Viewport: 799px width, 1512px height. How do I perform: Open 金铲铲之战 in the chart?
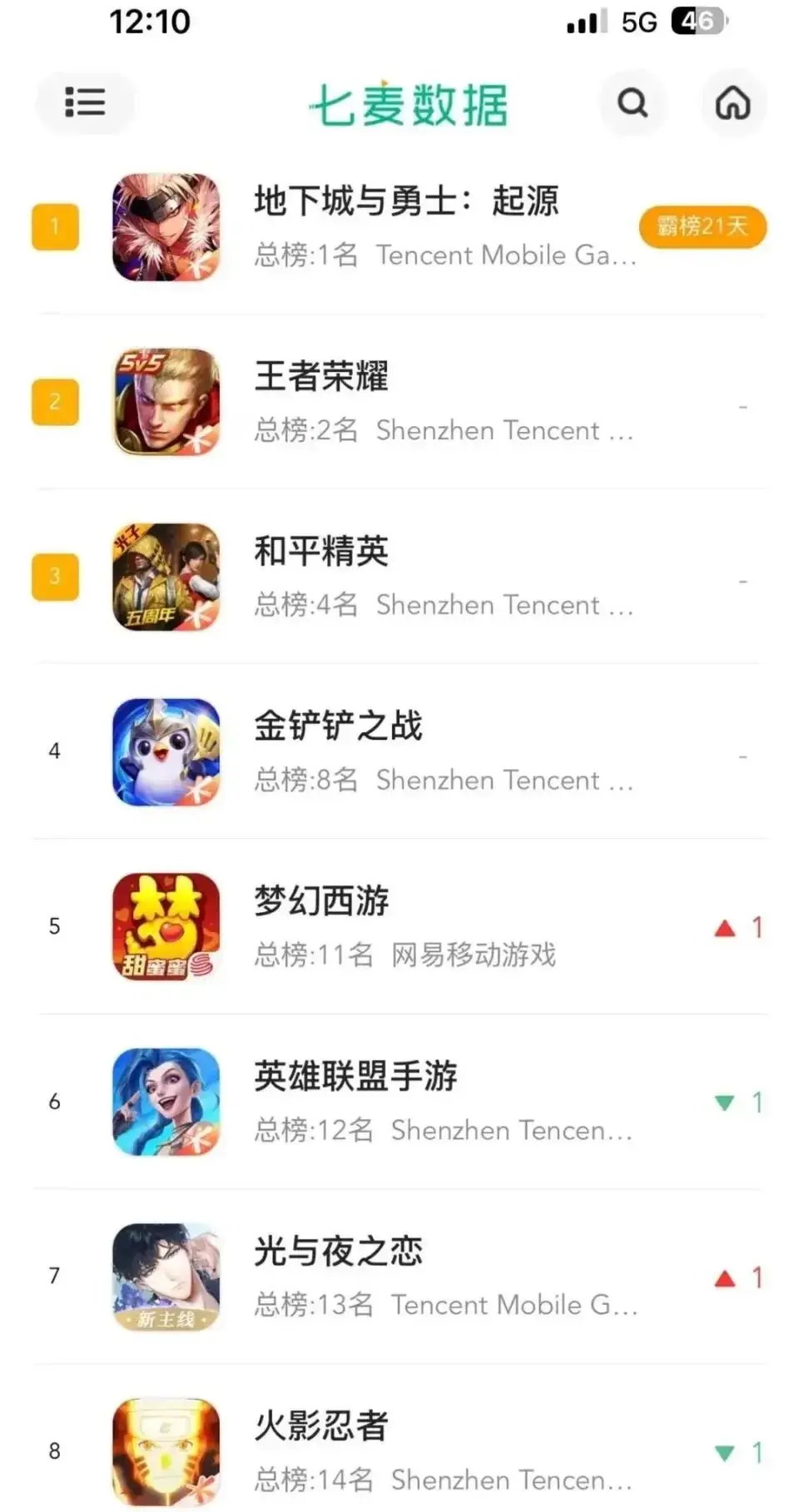338,726
